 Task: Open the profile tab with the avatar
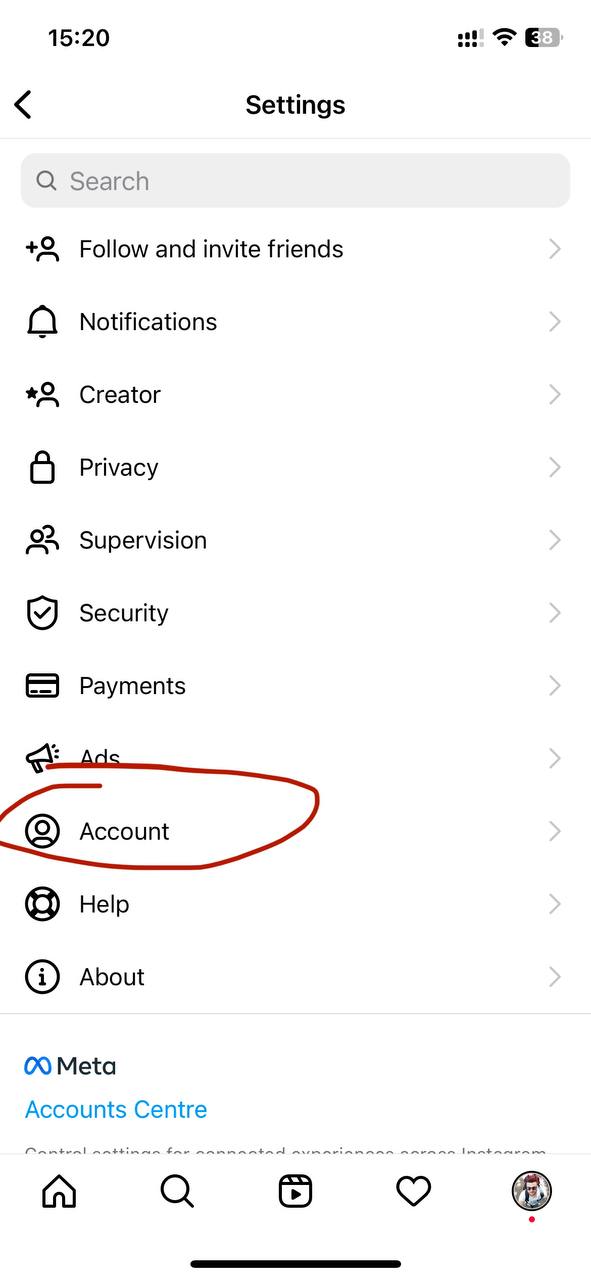[532, 1191]
